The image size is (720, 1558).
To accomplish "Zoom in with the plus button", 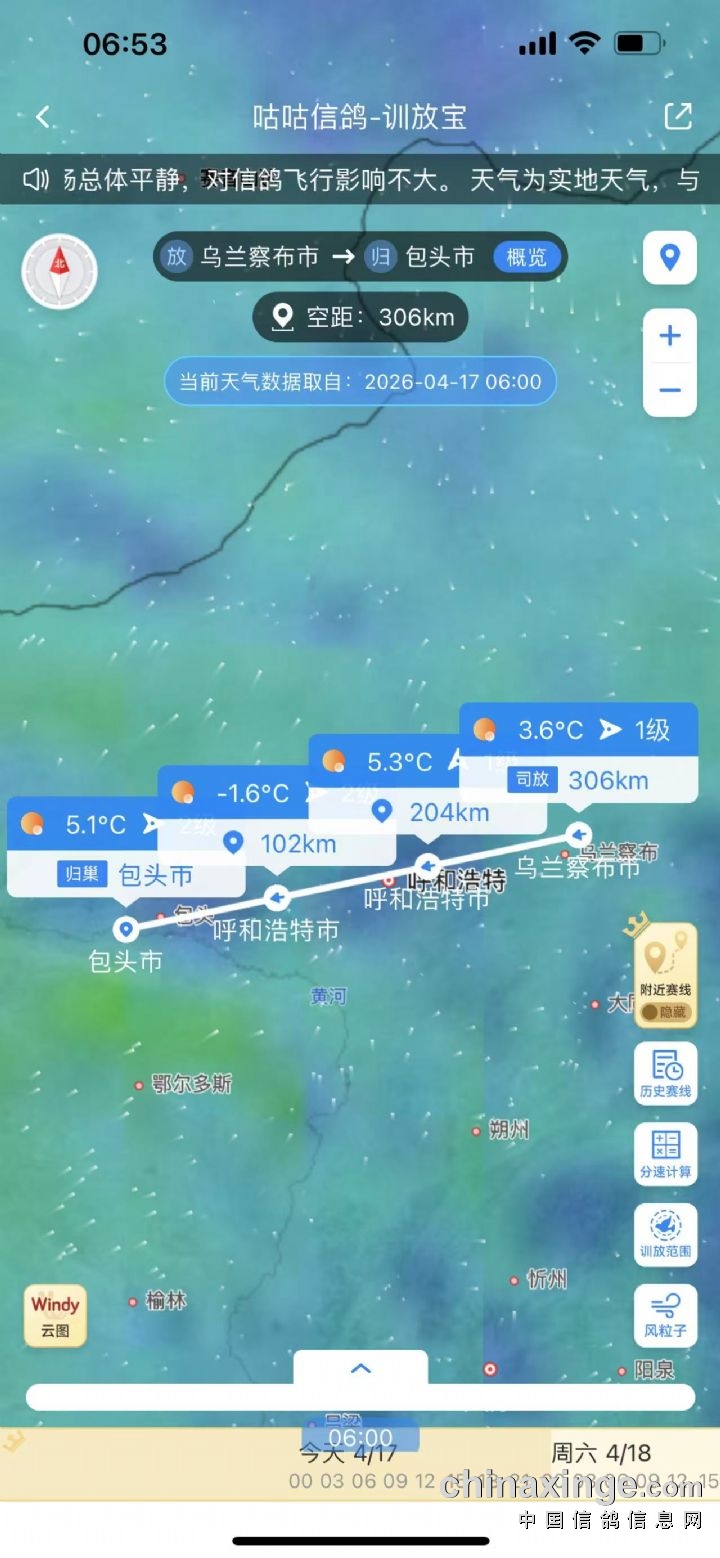I will click(669, 336).
